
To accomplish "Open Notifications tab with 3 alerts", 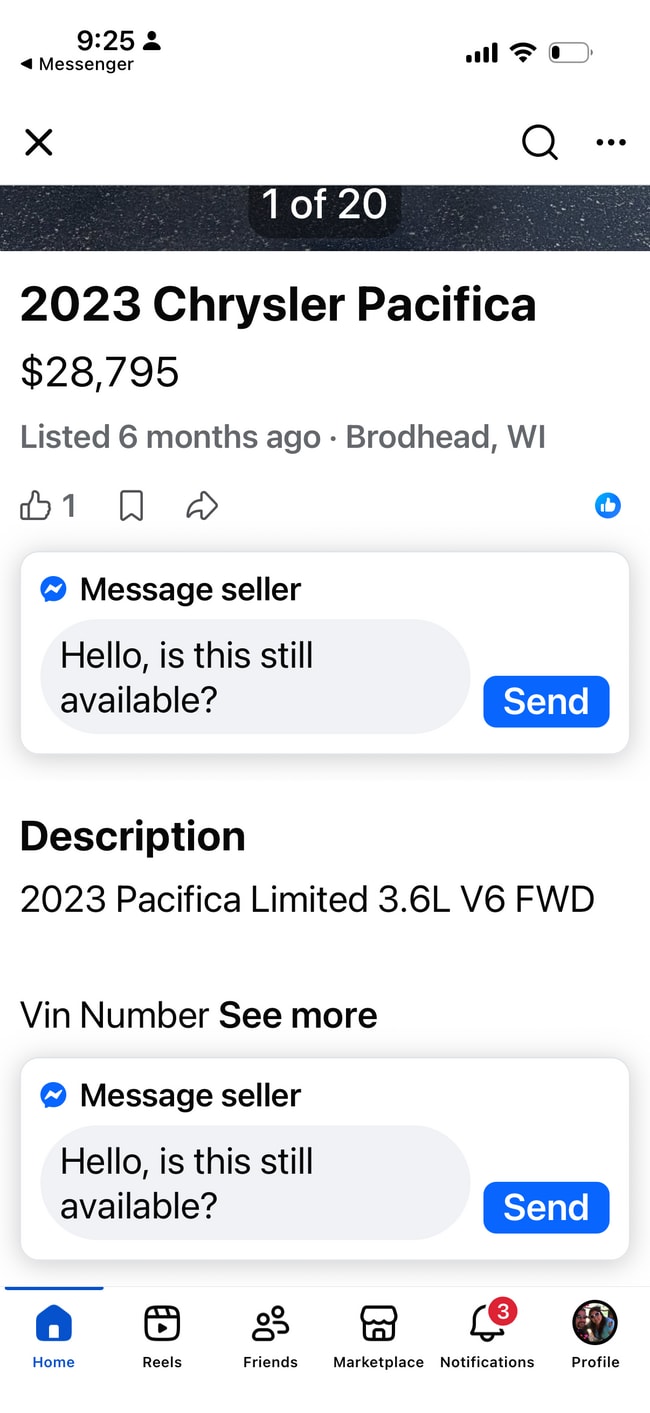I will pyautogui.click(x=487, y=1337).
